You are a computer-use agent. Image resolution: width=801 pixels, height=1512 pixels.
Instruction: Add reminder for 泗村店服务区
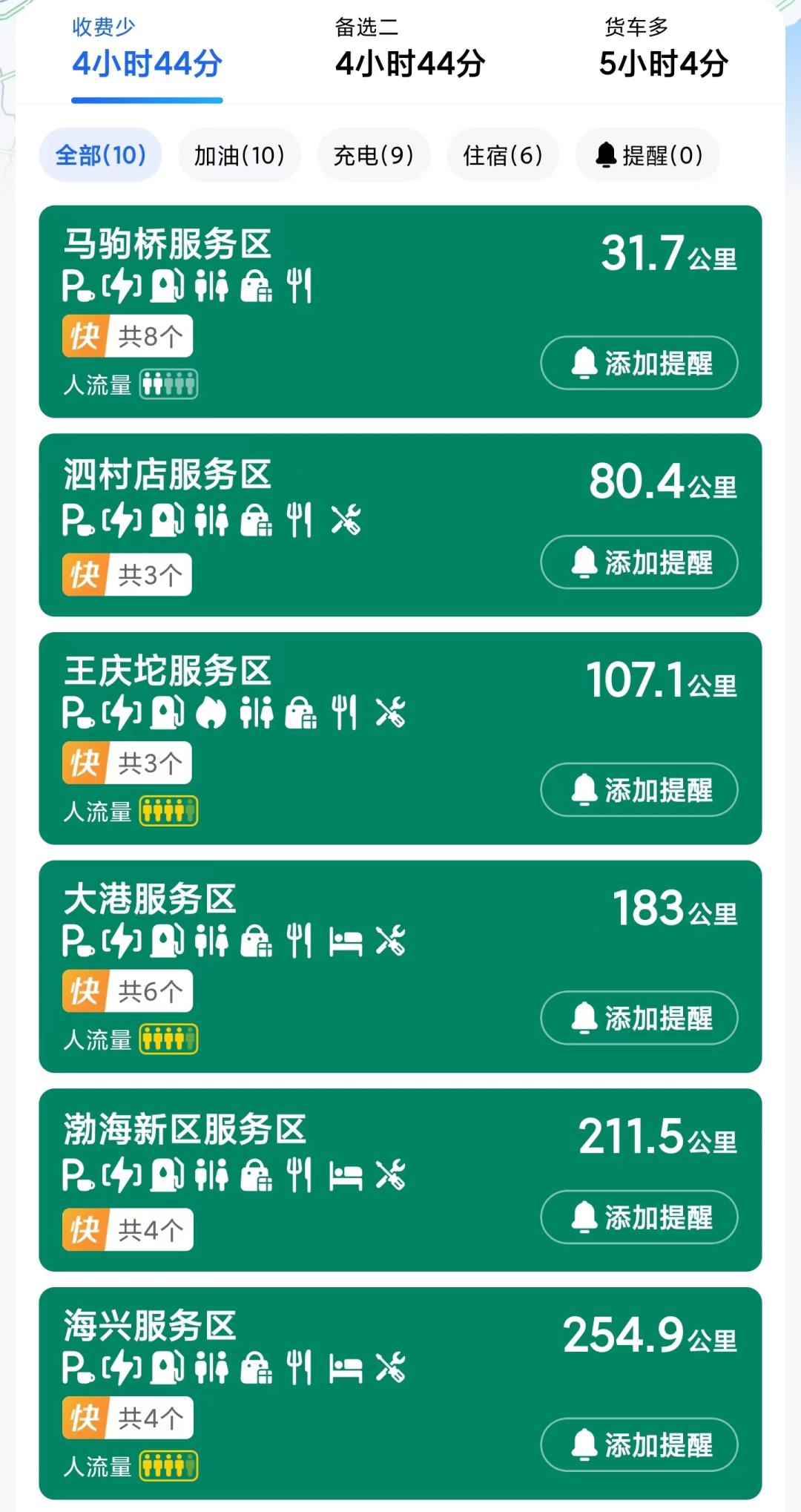[639, 562]
